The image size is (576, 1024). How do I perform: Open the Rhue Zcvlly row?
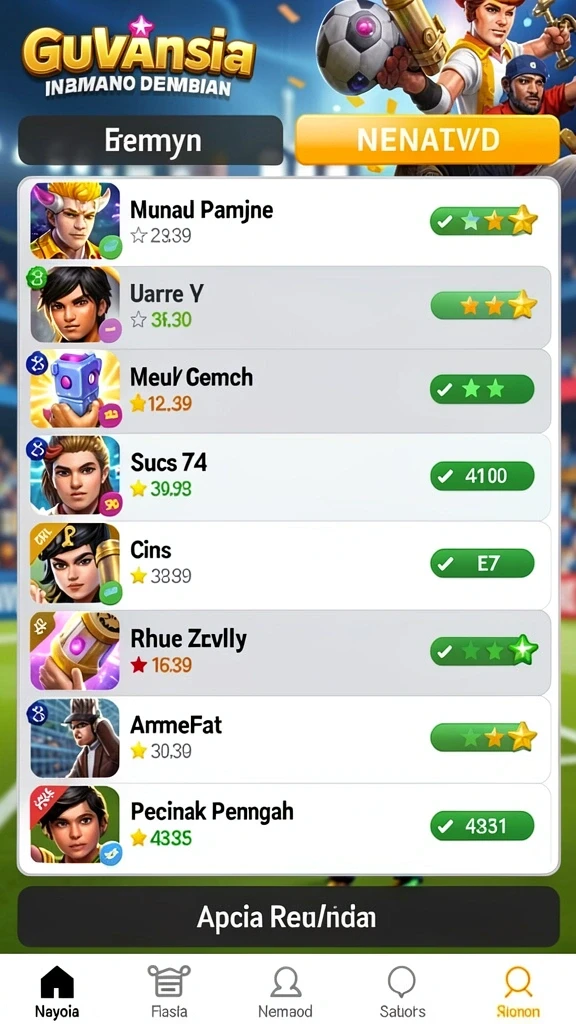288,652
